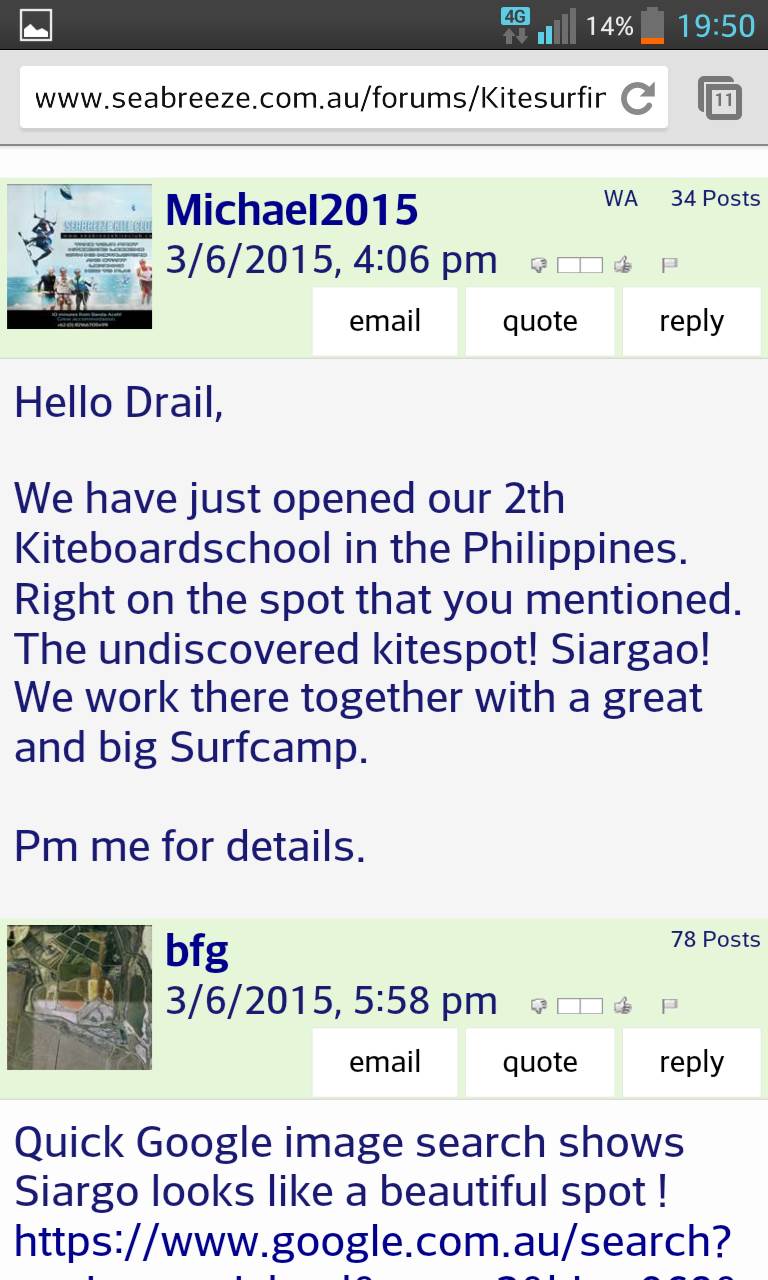Thumbs up Michael2015's post
Image resolution: width=768 pixels, height=1280 pixels.
623,265
